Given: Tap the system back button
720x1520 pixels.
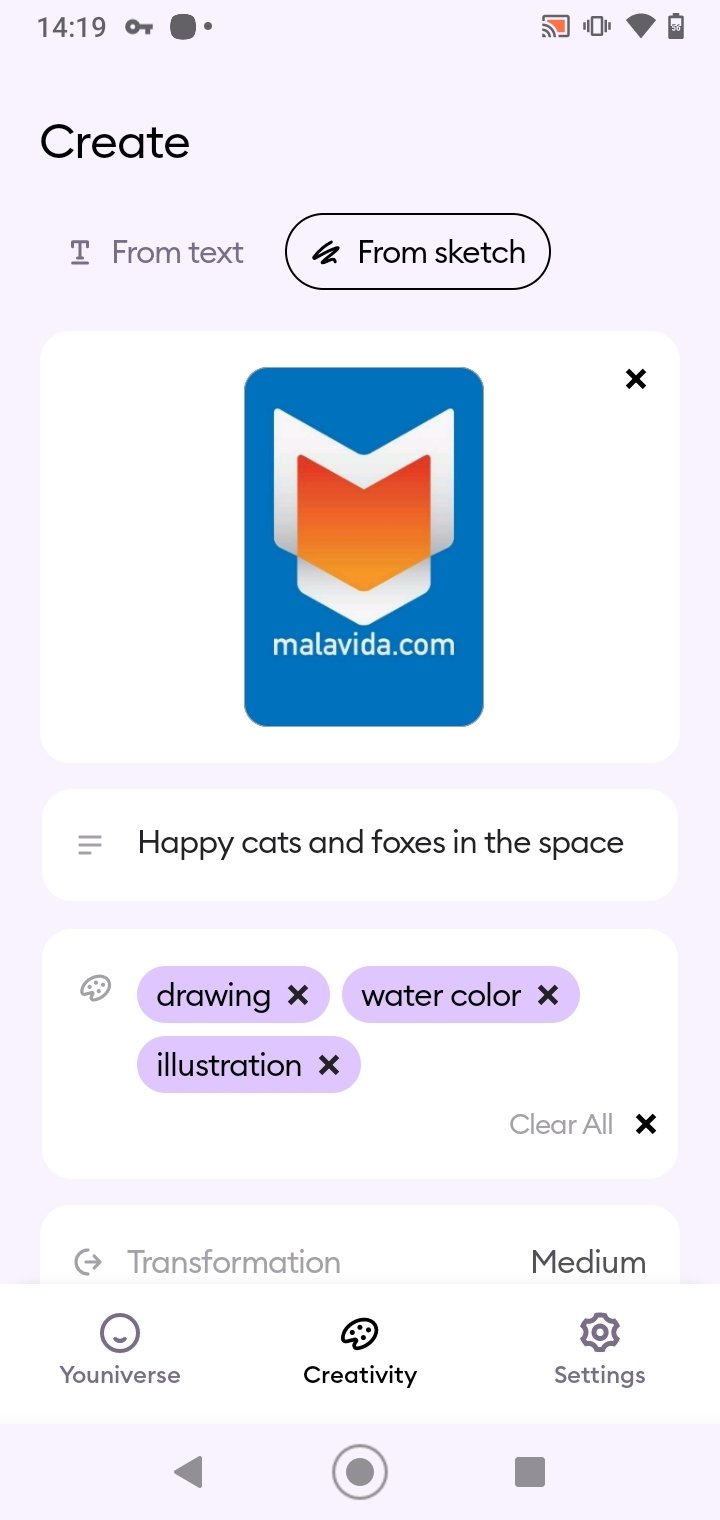Looking at the screenshot, I should 188,1471.
